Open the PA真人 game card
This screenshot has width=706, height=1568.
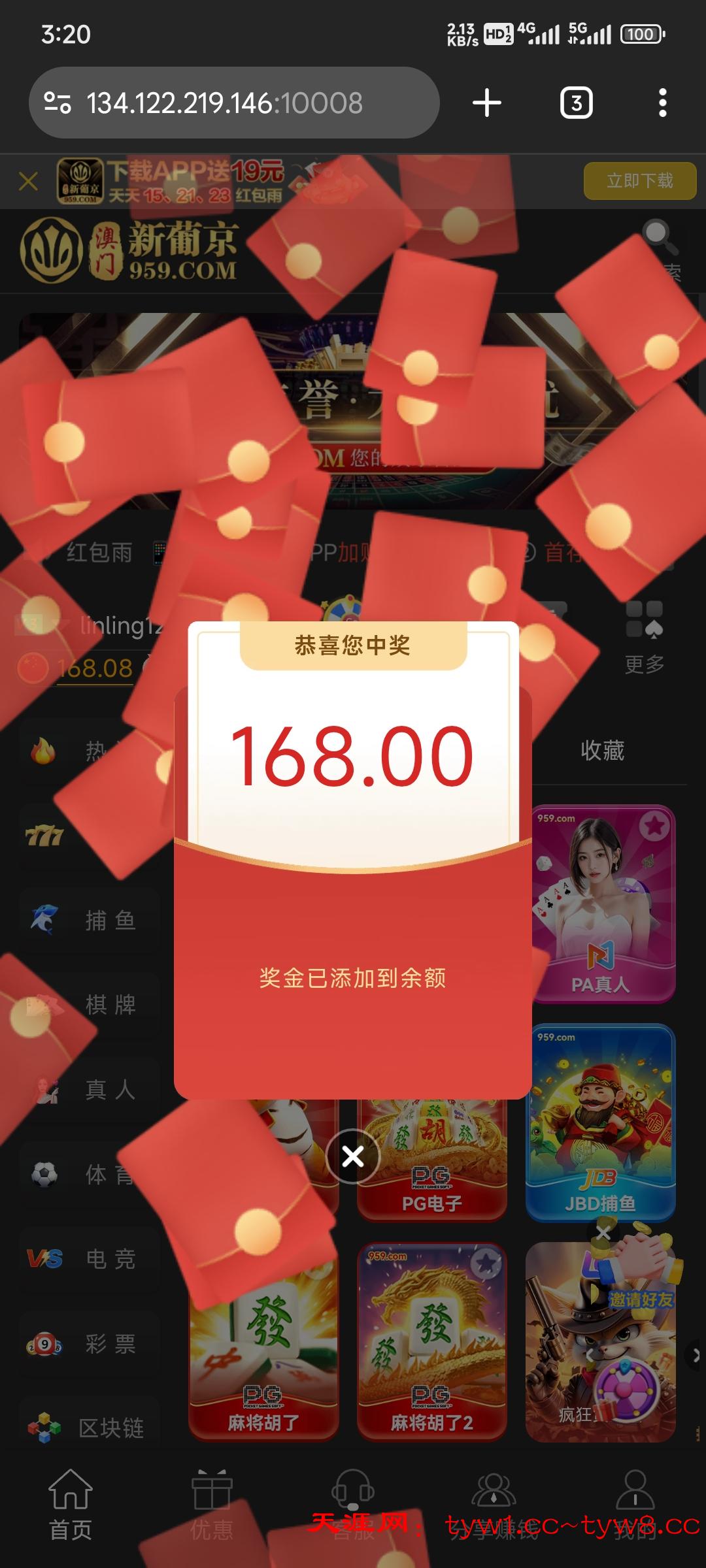click(x=601, y=904)
